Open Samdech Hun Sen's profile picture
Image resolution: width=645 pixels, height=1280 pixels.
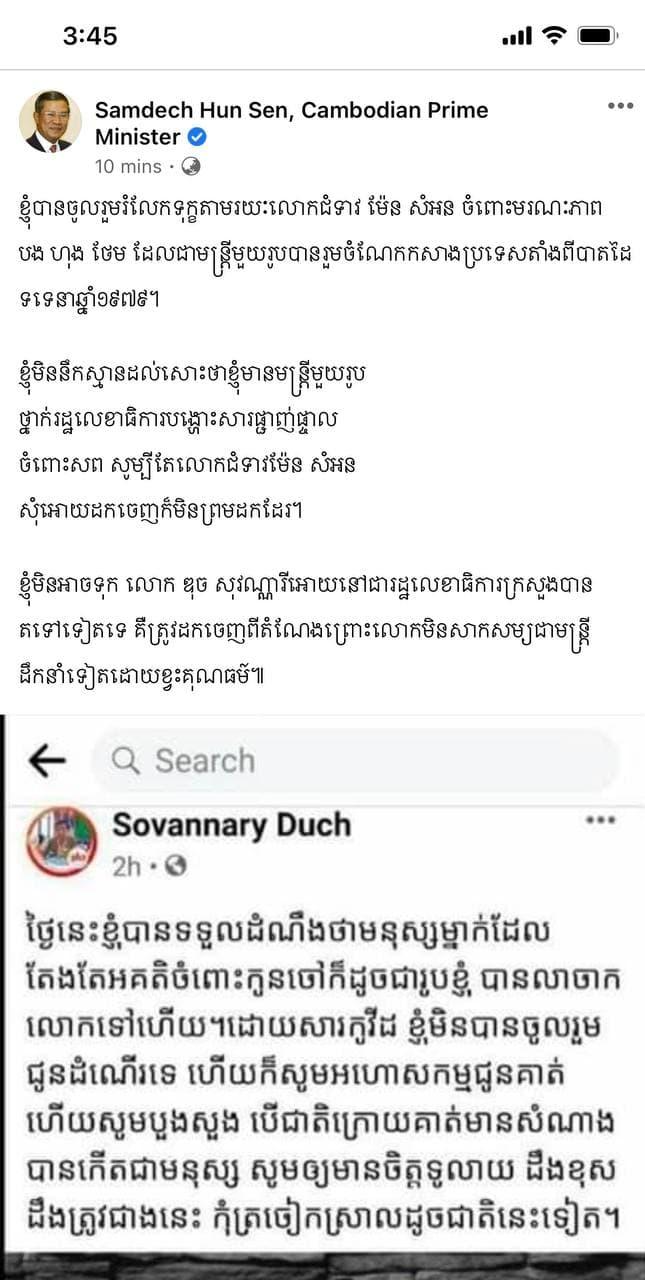50,122
